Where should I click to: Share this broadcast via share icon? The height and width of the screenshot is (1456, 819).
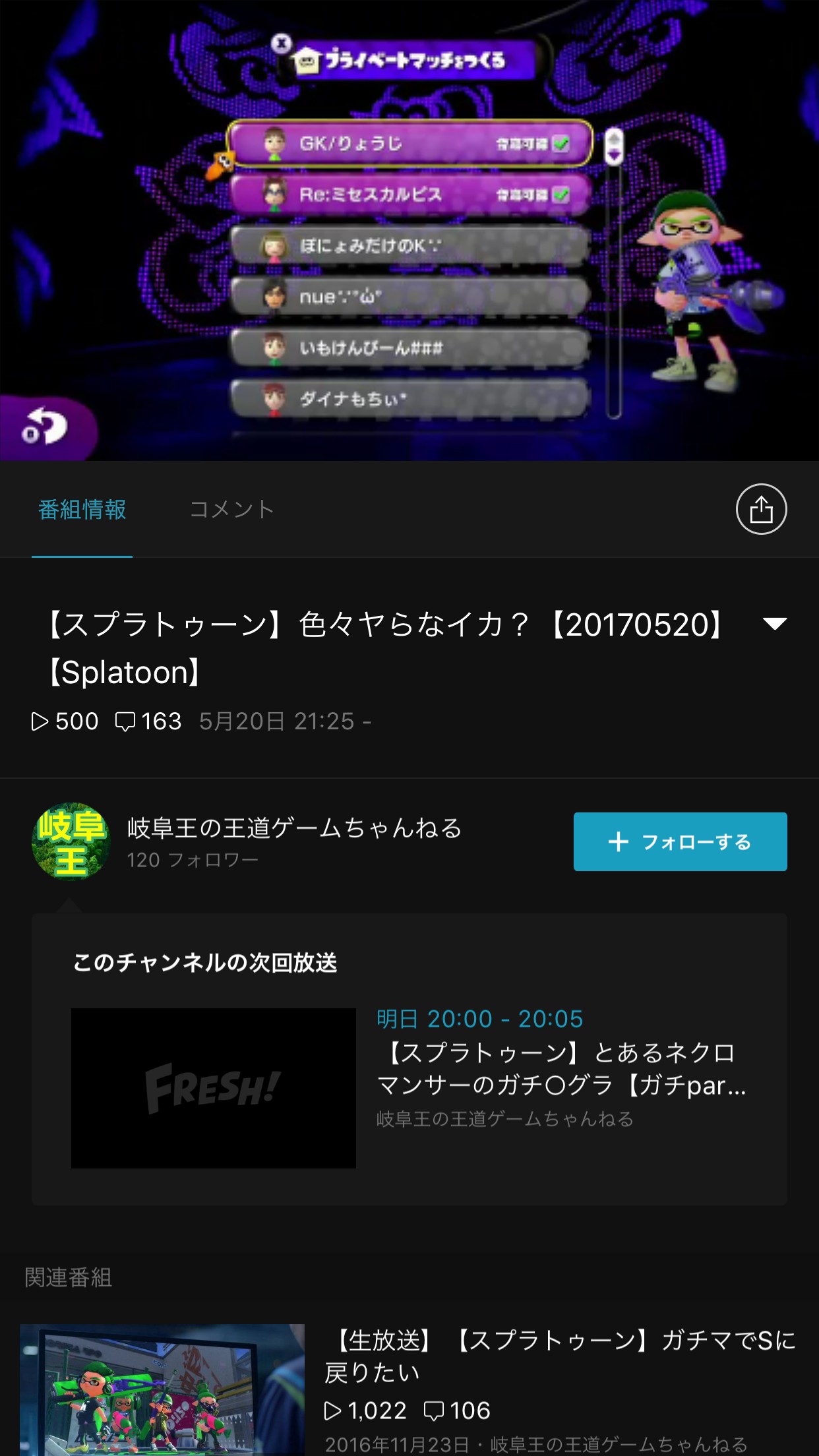pyautogui.click(x=761, y=509)
